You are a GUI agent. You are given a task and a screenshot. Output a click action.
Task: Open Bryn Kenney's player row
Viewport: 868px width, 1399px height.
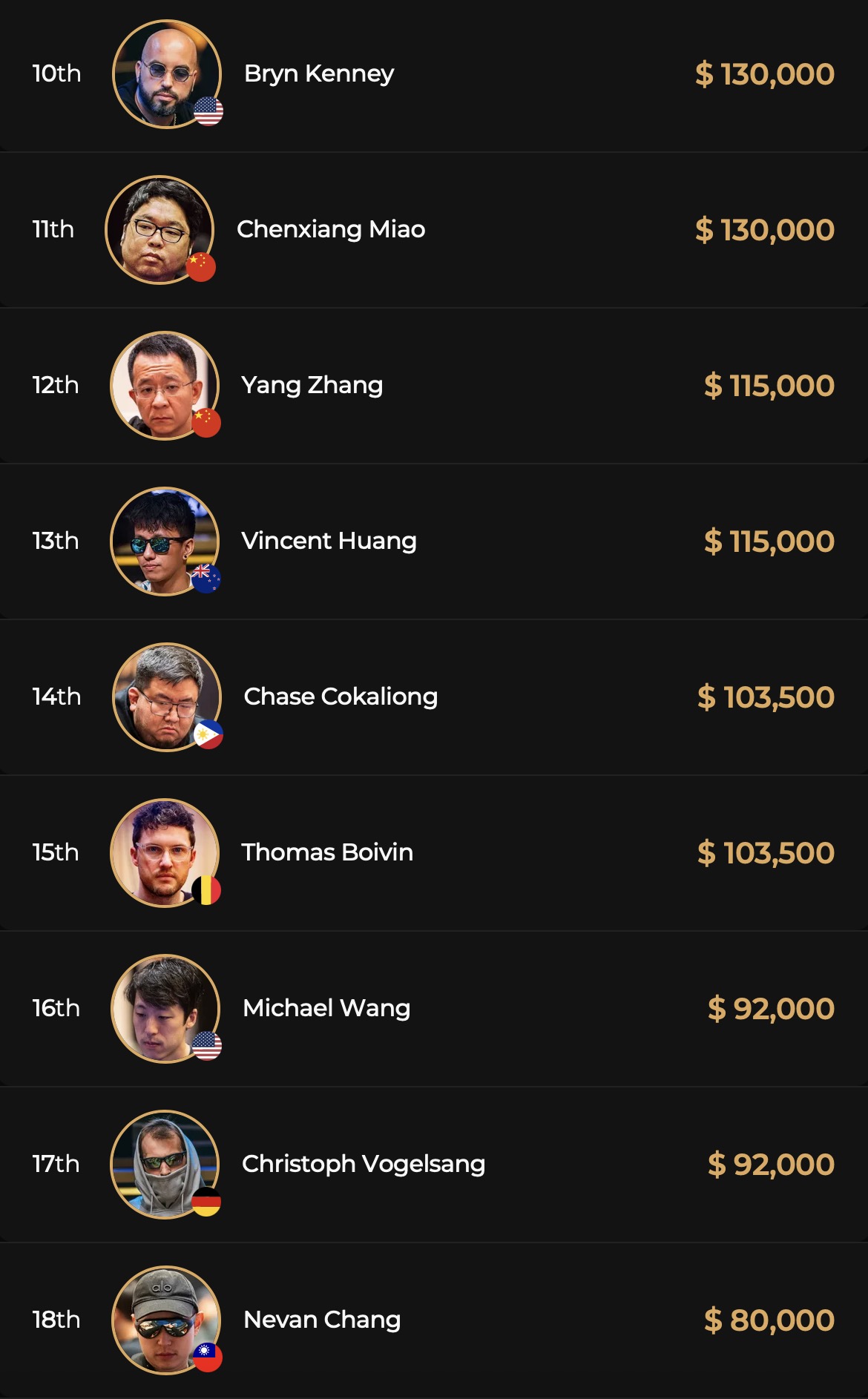[x=319, y=74]
